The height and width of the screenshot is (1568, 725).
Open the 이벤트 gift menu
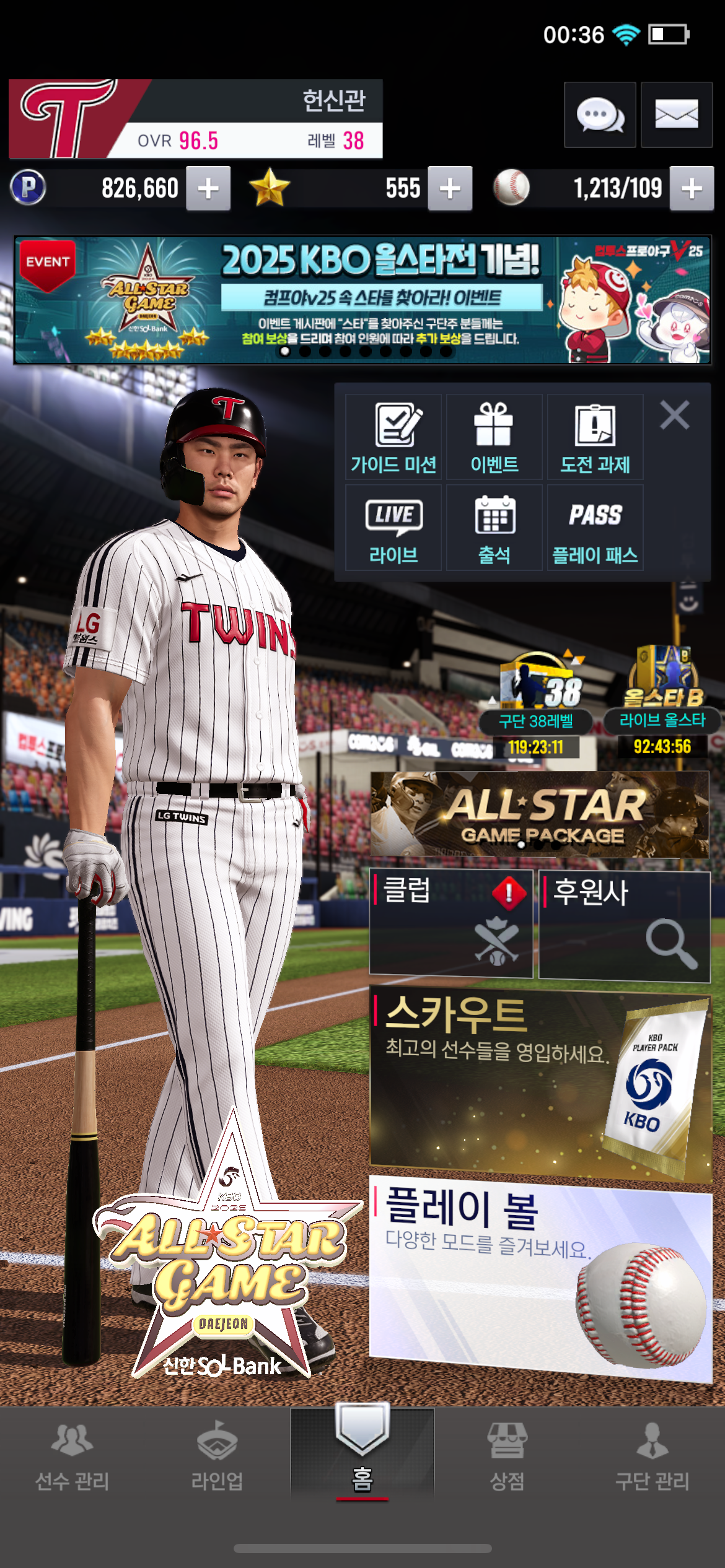(494, 437)
